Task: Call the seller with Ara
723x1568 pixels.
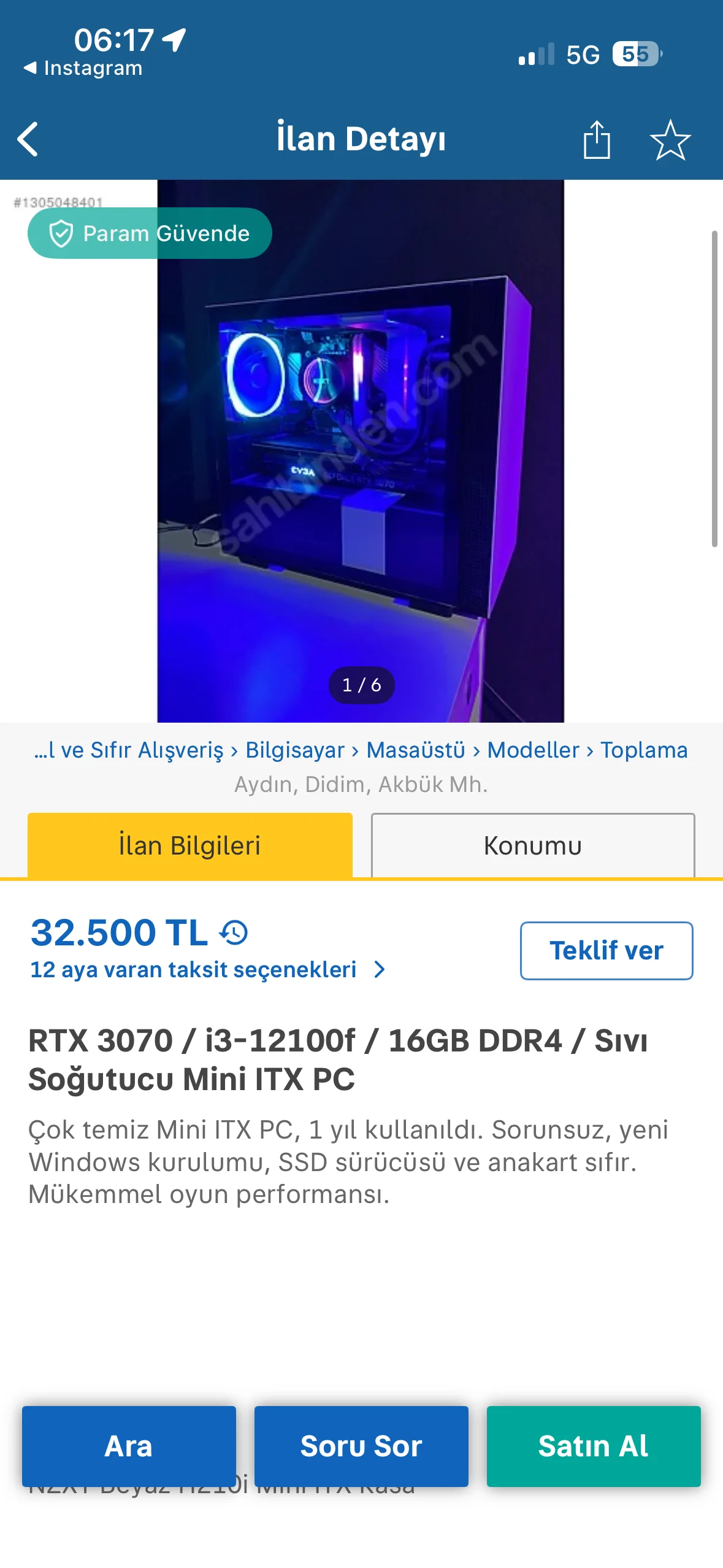Action: click(129, 1445)
